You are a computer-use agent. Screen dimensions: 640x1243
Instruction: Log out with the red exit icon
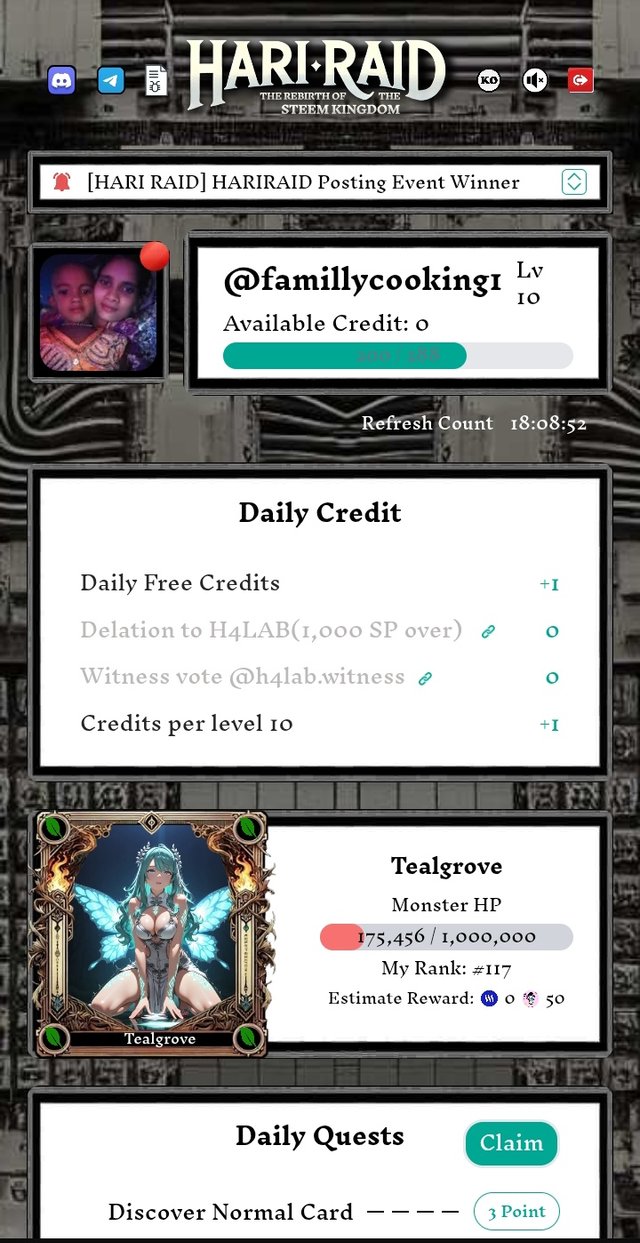(581, 80)
